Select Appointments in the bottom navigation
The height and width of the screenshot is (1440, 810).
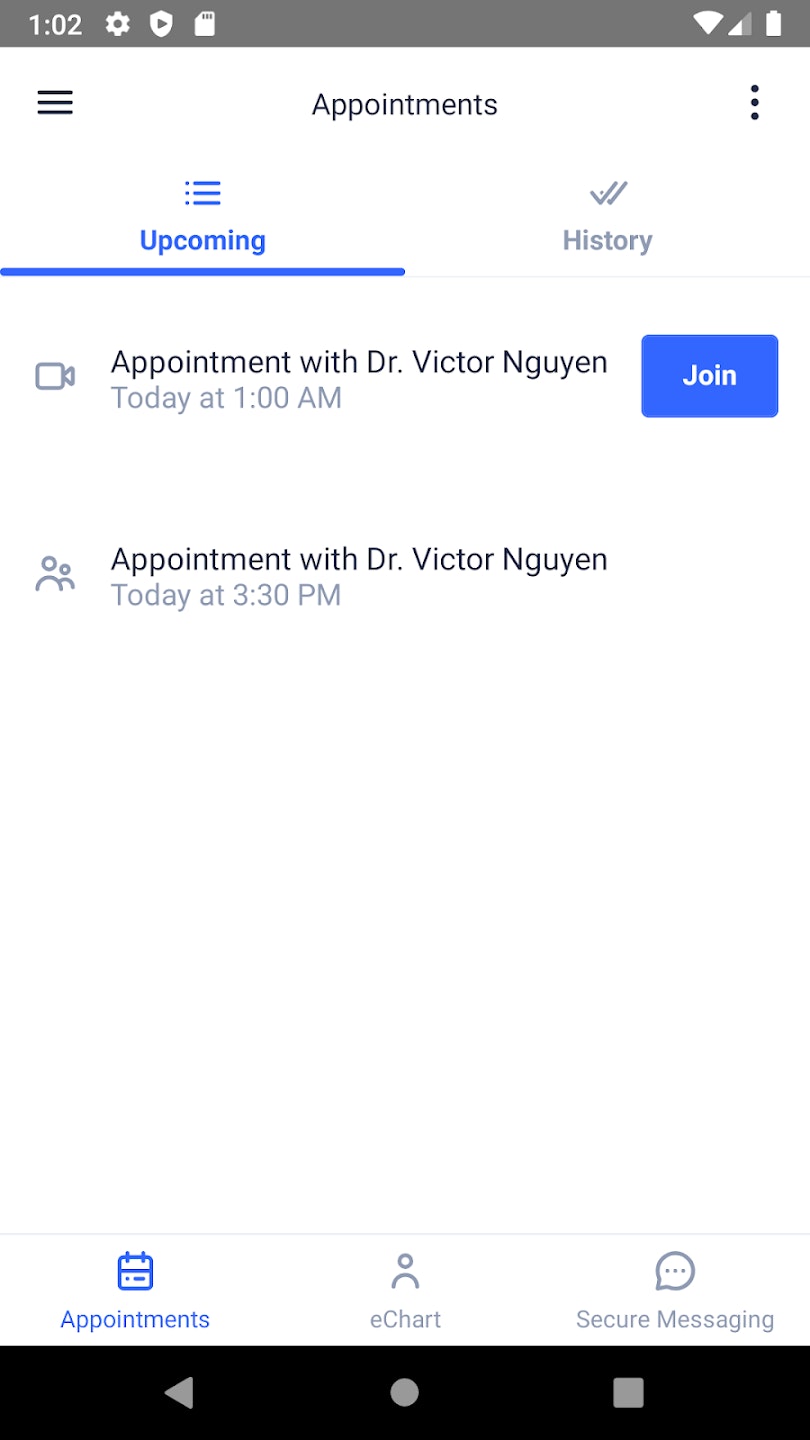click(135, 1290)
